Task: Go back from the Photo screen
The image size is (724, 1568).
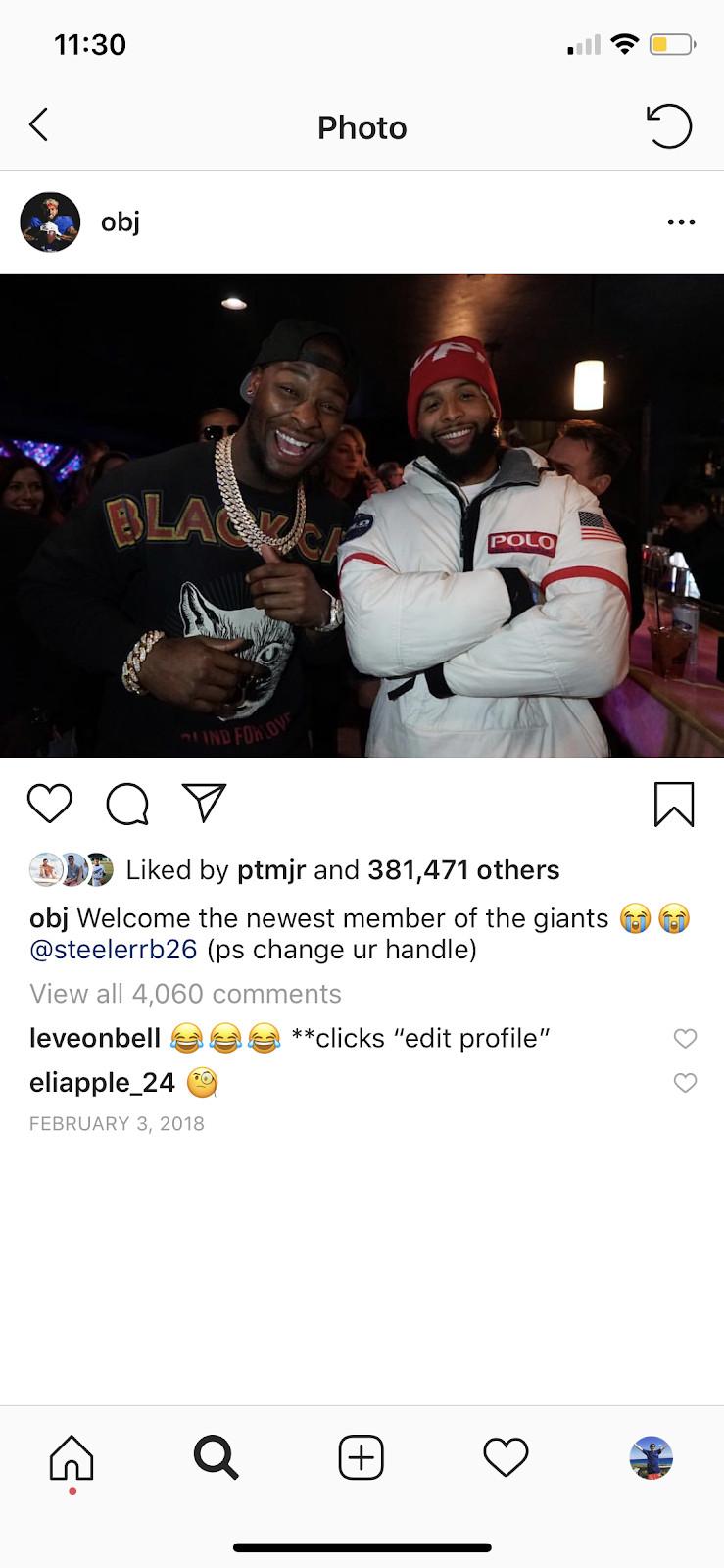Action: [x=39, y=125]
